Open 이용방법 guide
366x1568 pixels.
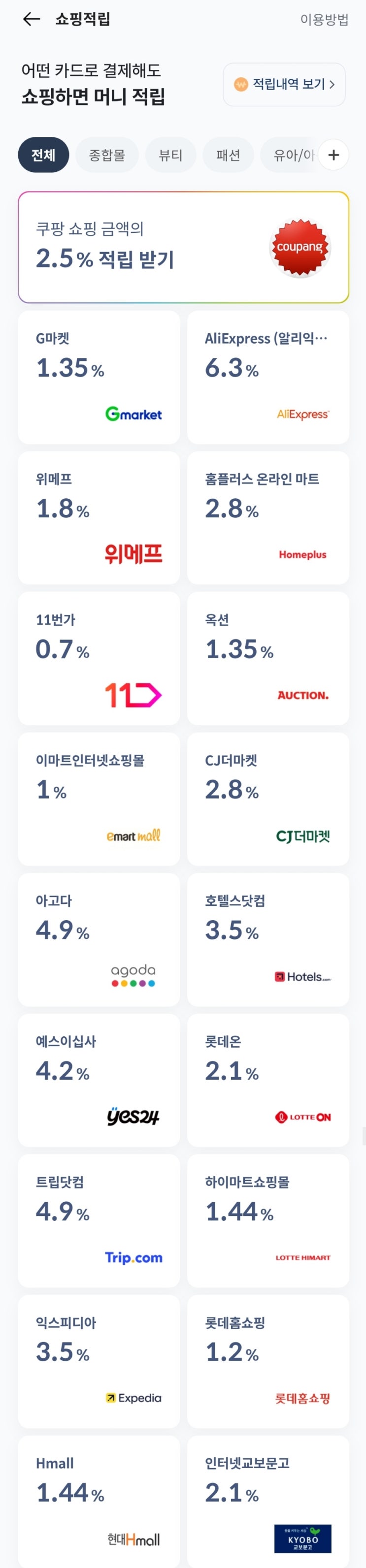click(x=324, y=20)
